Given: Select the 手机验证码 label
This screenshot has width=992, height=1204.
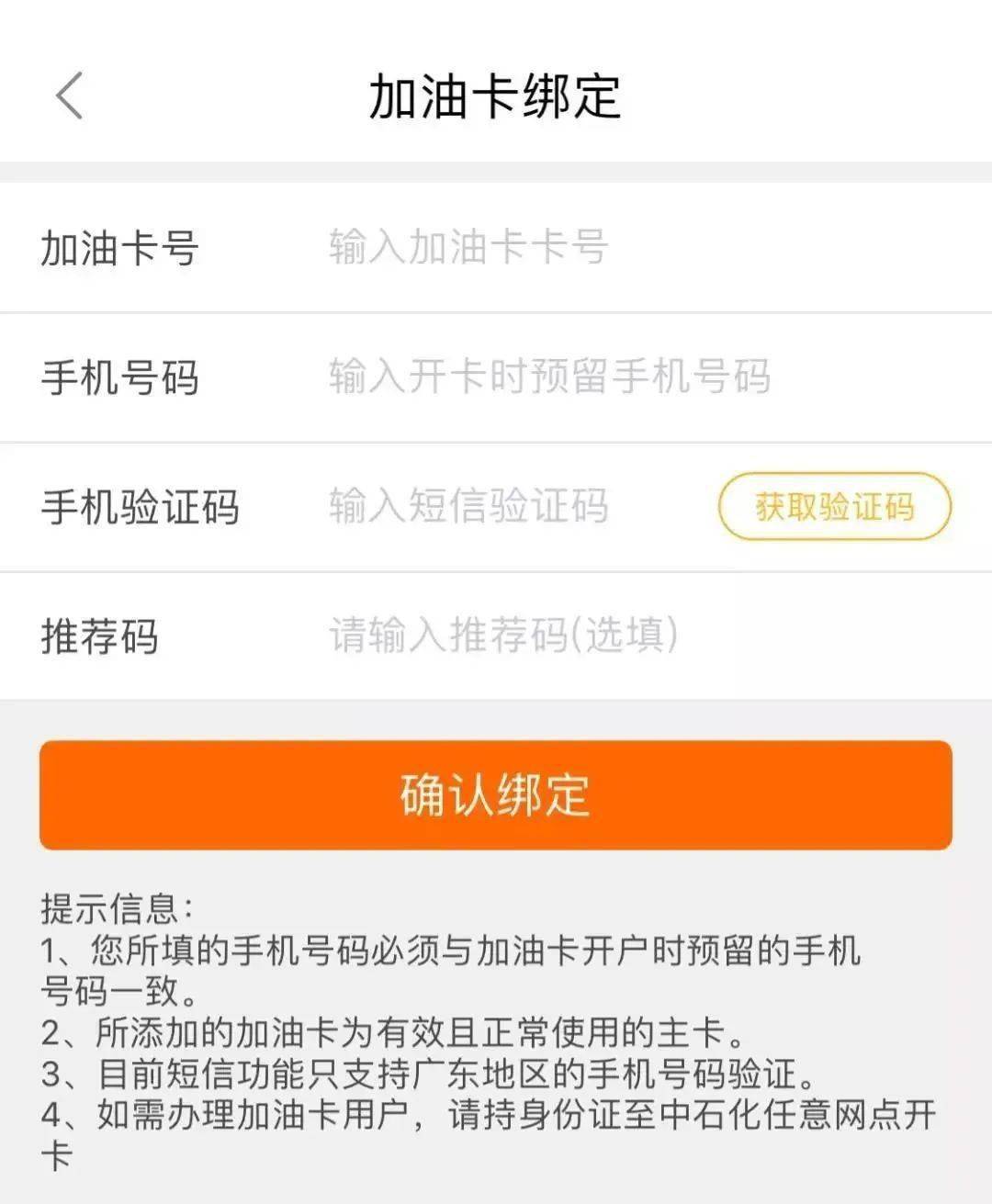Looking at the screenshot, I should click(x=140, y=505).
